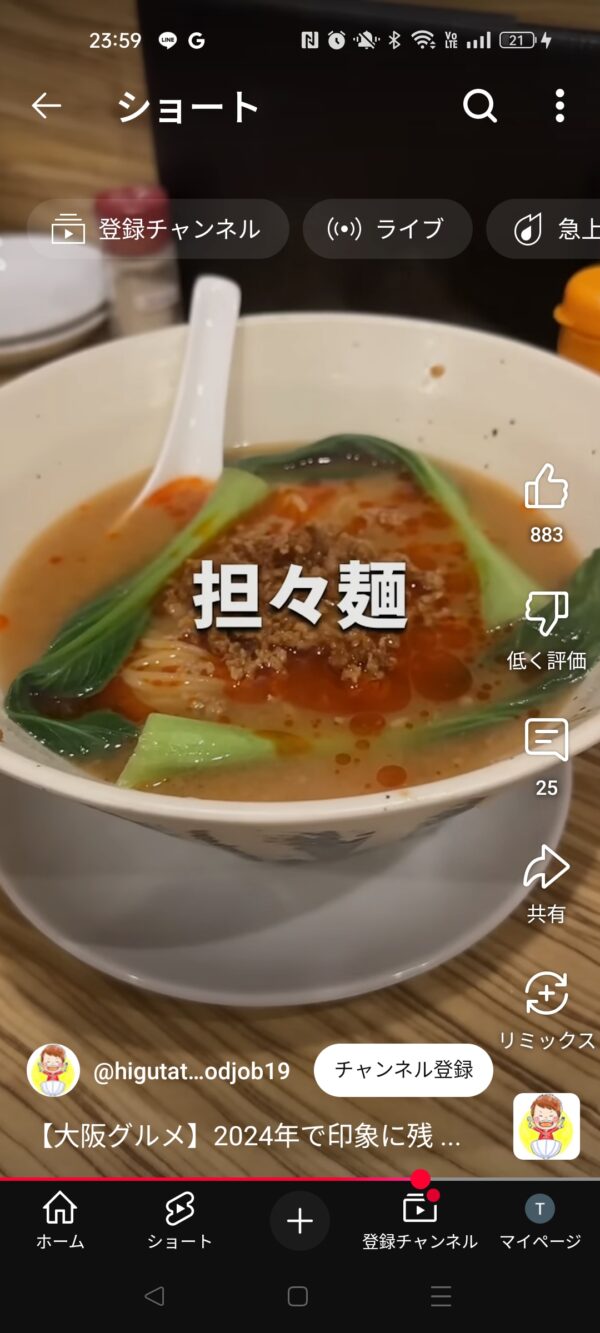Open the @higutat...odjob19 channel

pos(190,1071)
